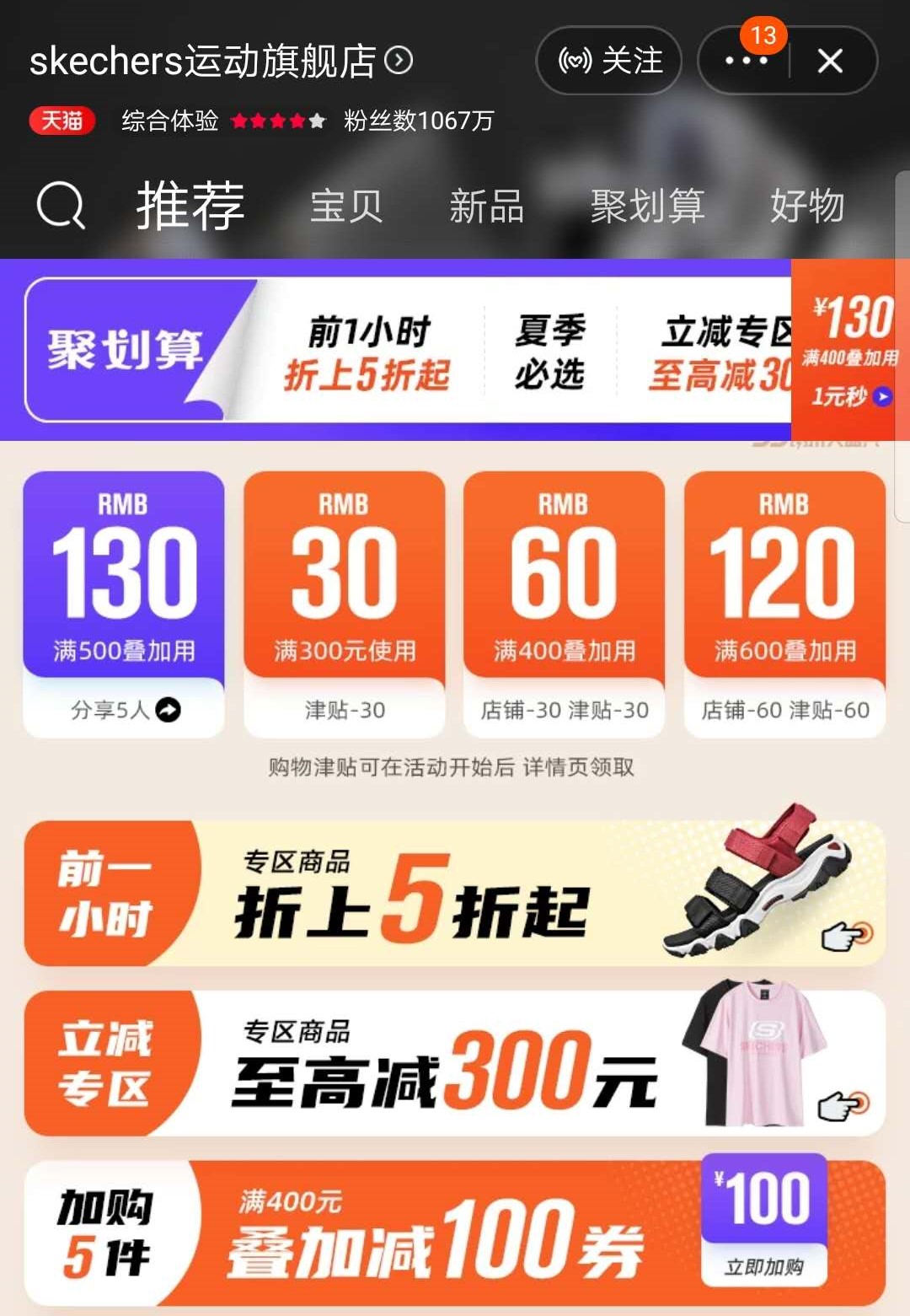Switch to the 宝贝 tab

click(x=346, y=207)
